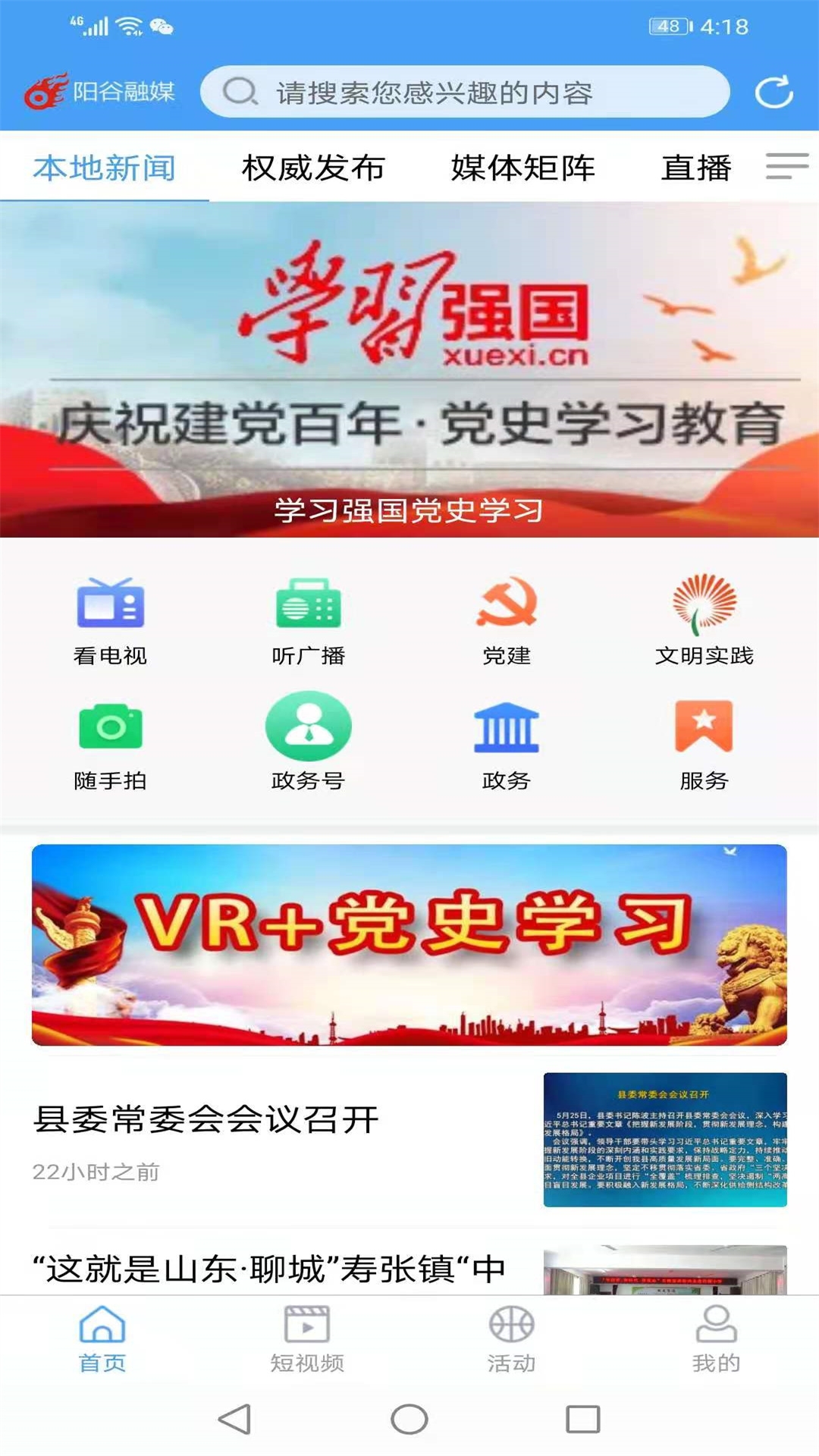Tap the refresh icon in the top bar

pos(773,92)
